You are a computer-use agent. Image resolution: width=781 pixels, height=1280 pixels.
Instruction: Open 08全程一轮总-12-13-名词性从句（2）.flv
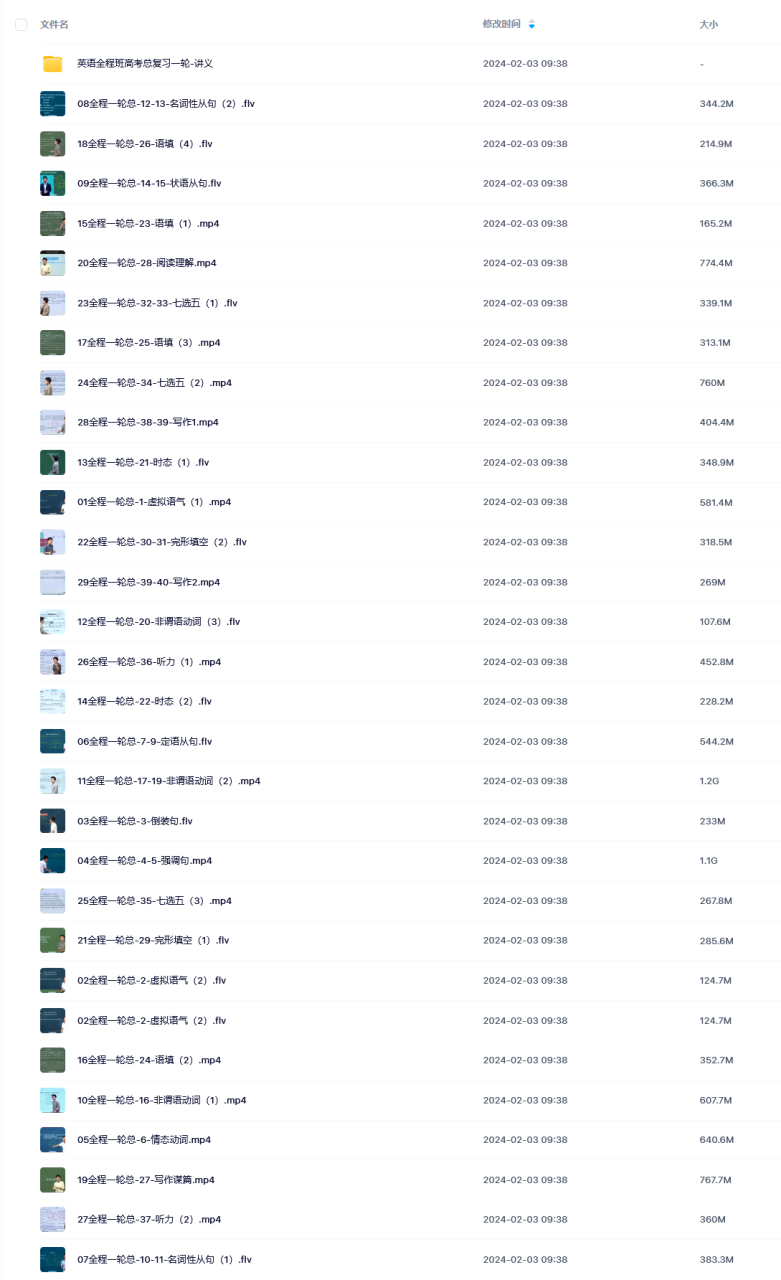pyautogui.click(x=165, y=104)
